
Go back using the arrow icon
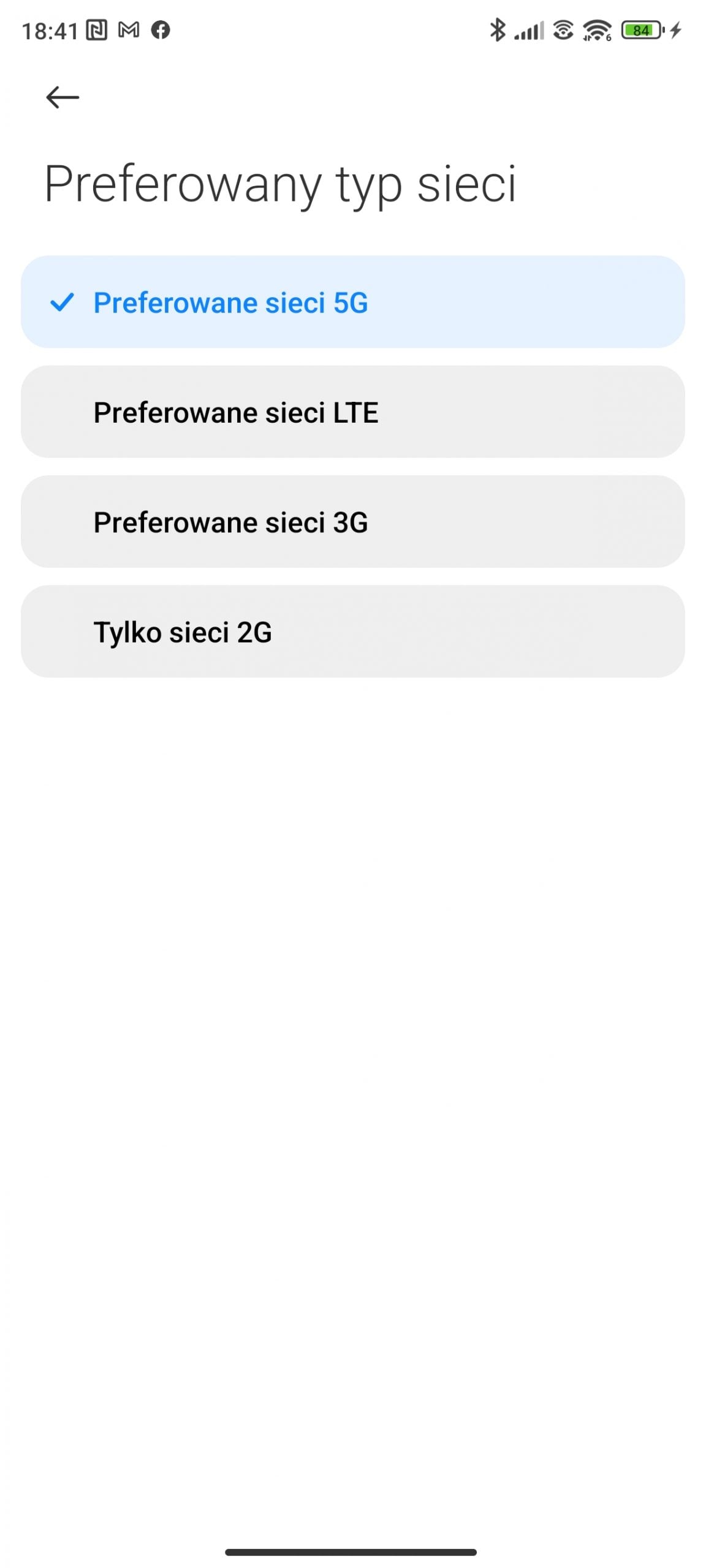click(x=63, y=97)
